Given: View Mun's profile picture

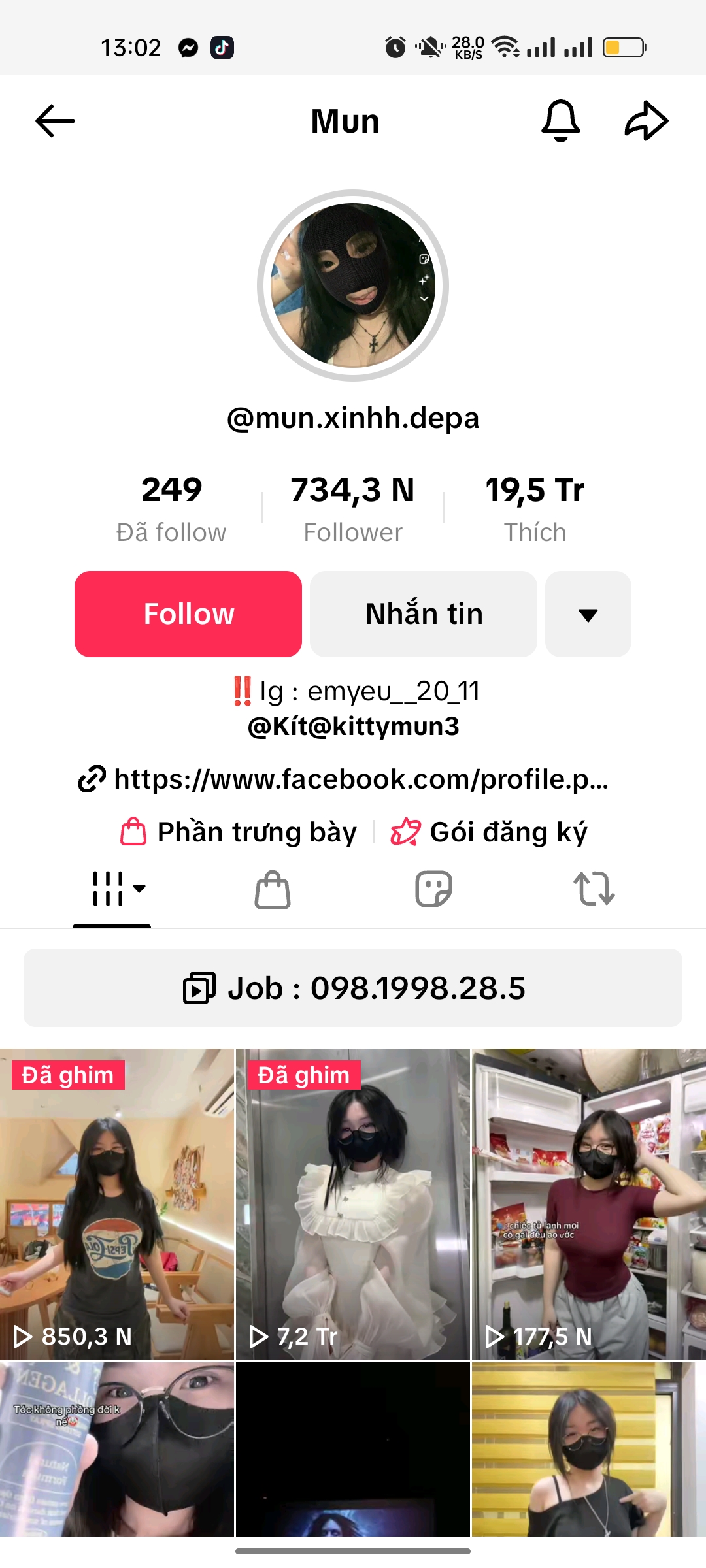Looking at the screenshot, I should [x=353, y=286].
